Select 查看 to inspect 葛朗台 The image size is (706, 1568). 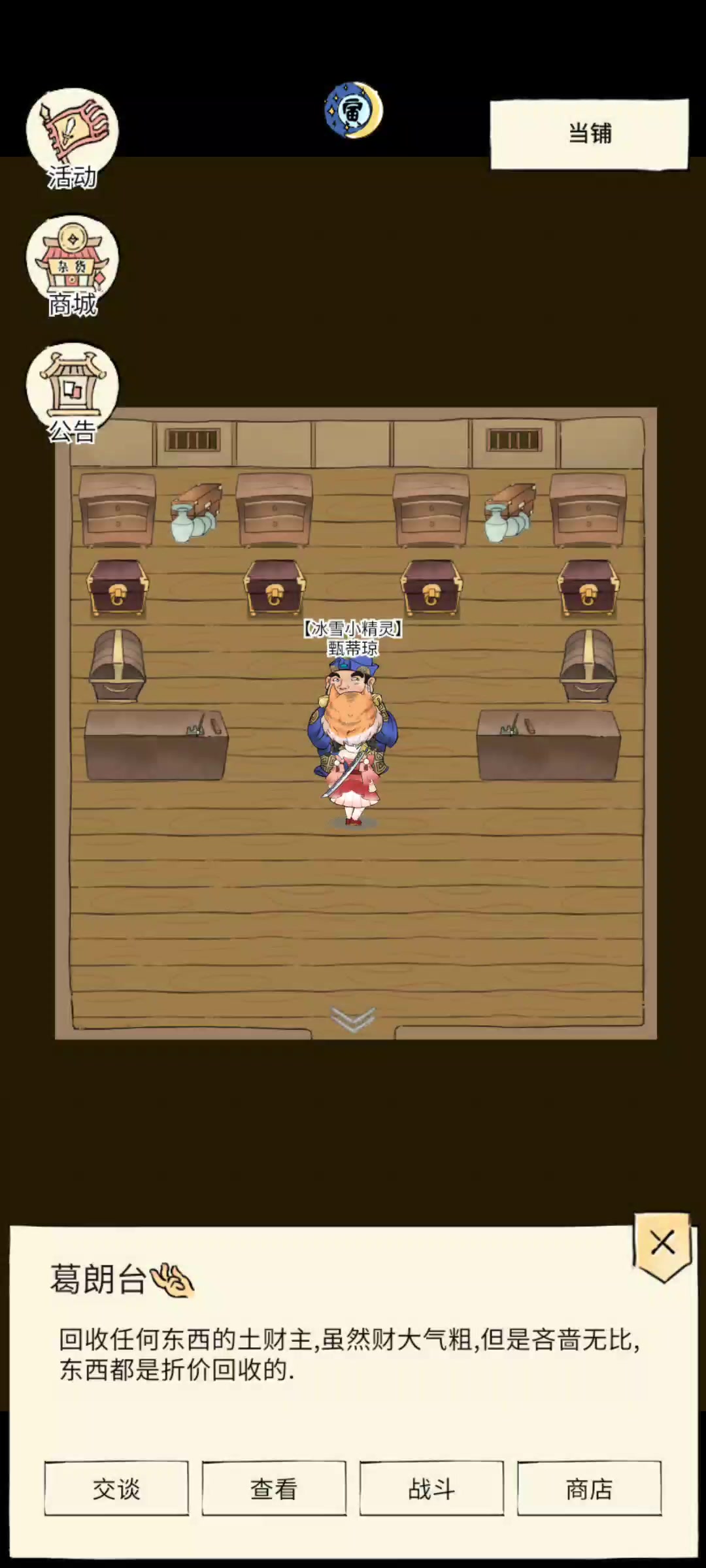coord(274,1489)
